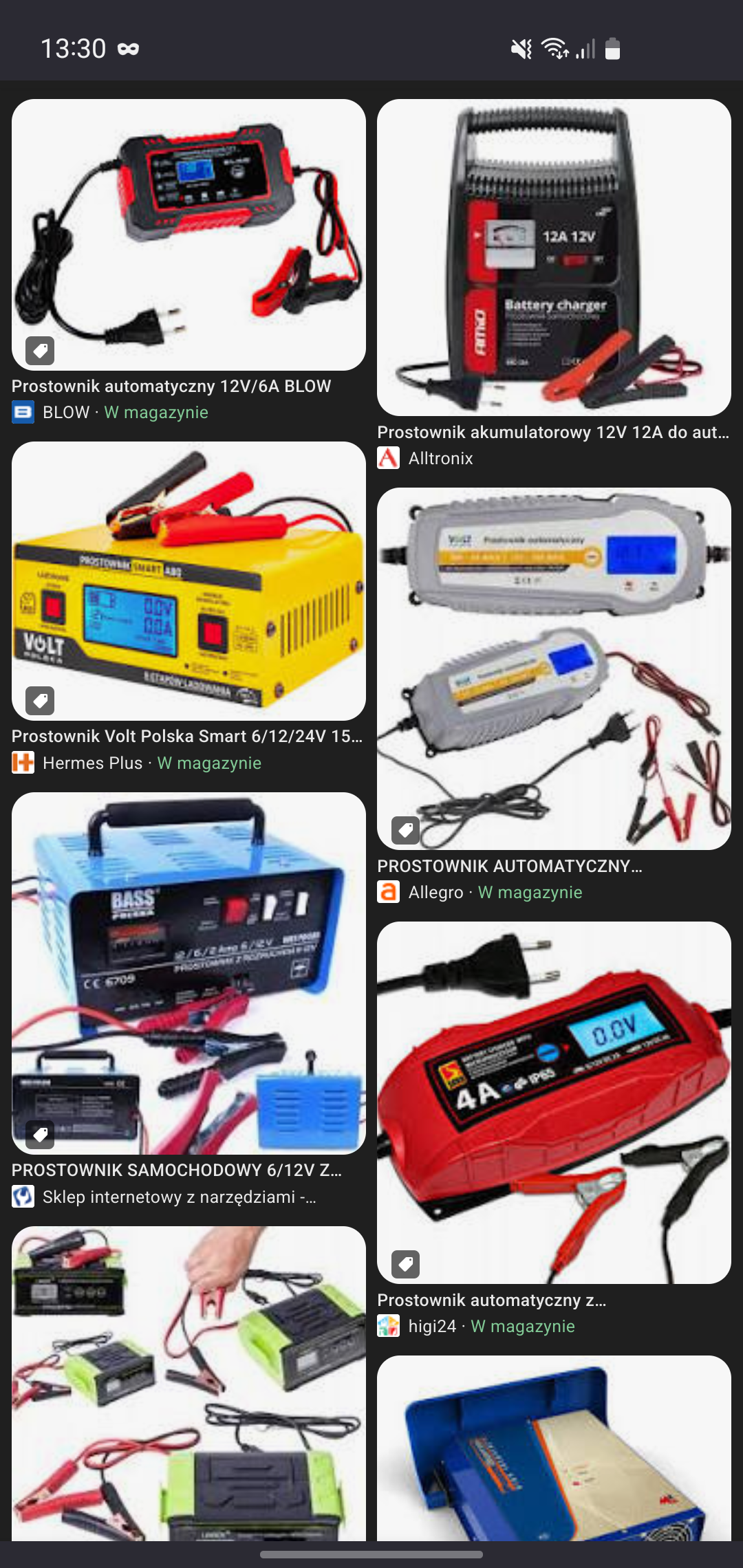Open the 12V 12A Alltronix charger result
Screen dimensions: 743x1568
click(554, 258)
